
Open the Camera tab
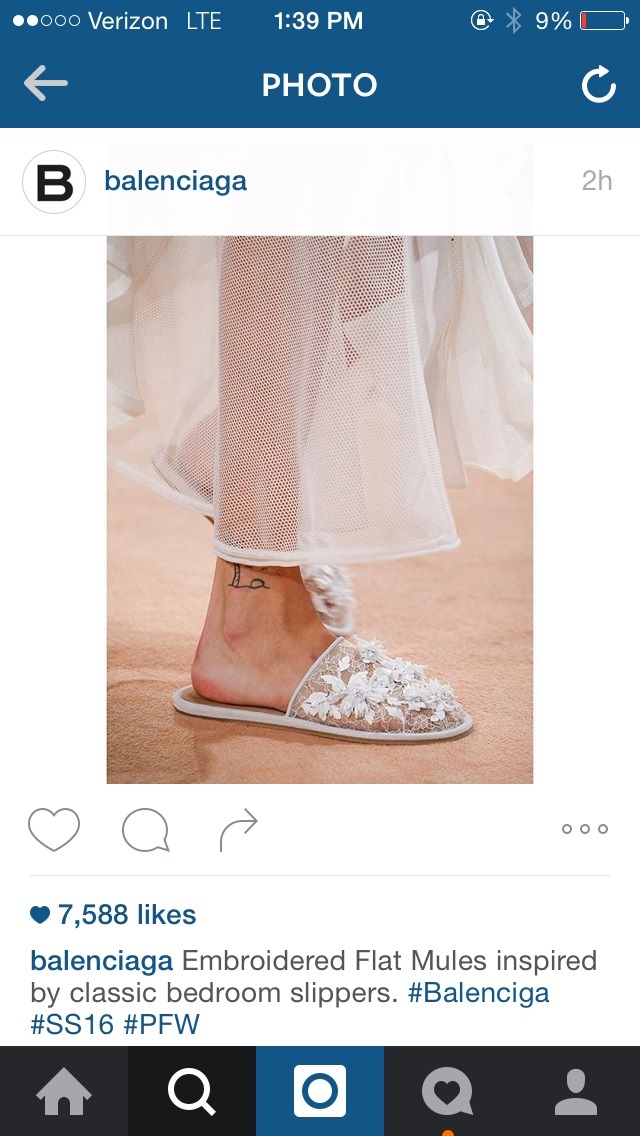click(320, 1091)
